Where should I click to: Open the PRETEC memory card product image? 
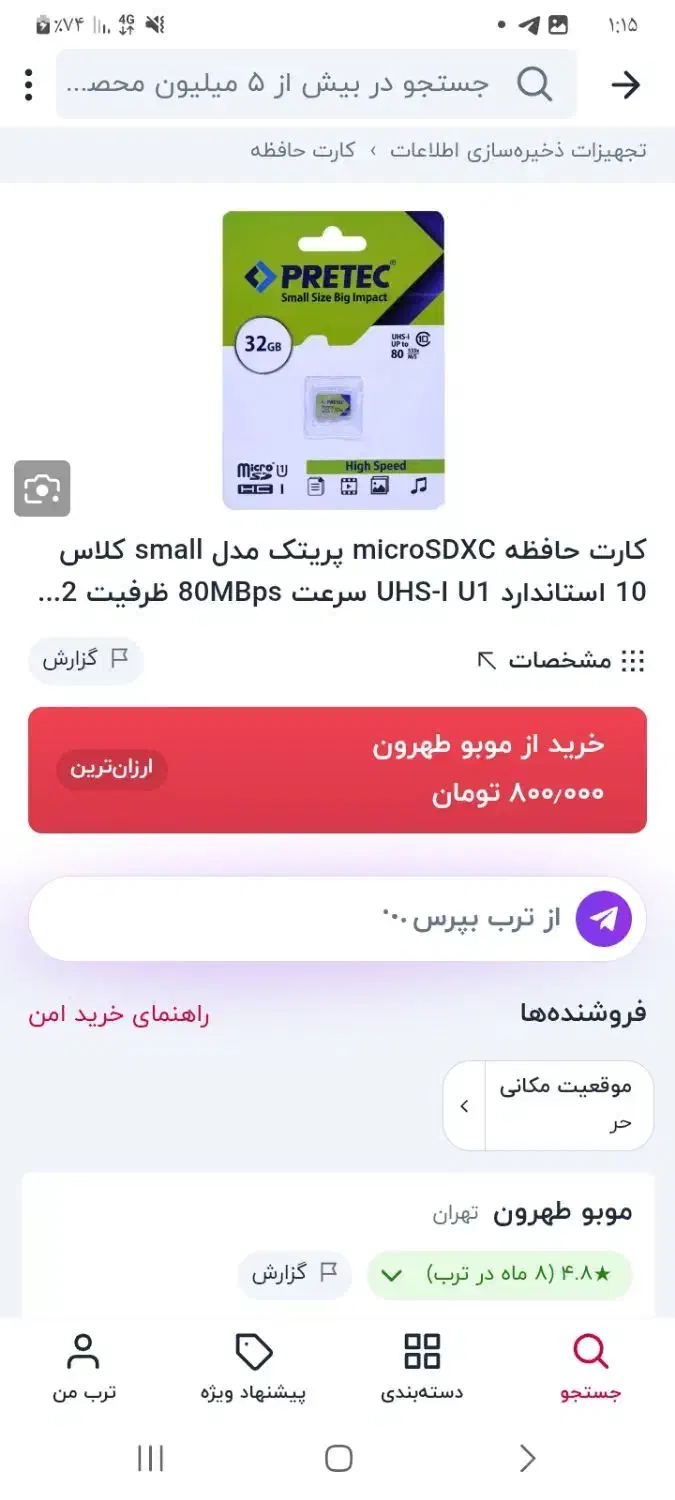coord(333,359)
